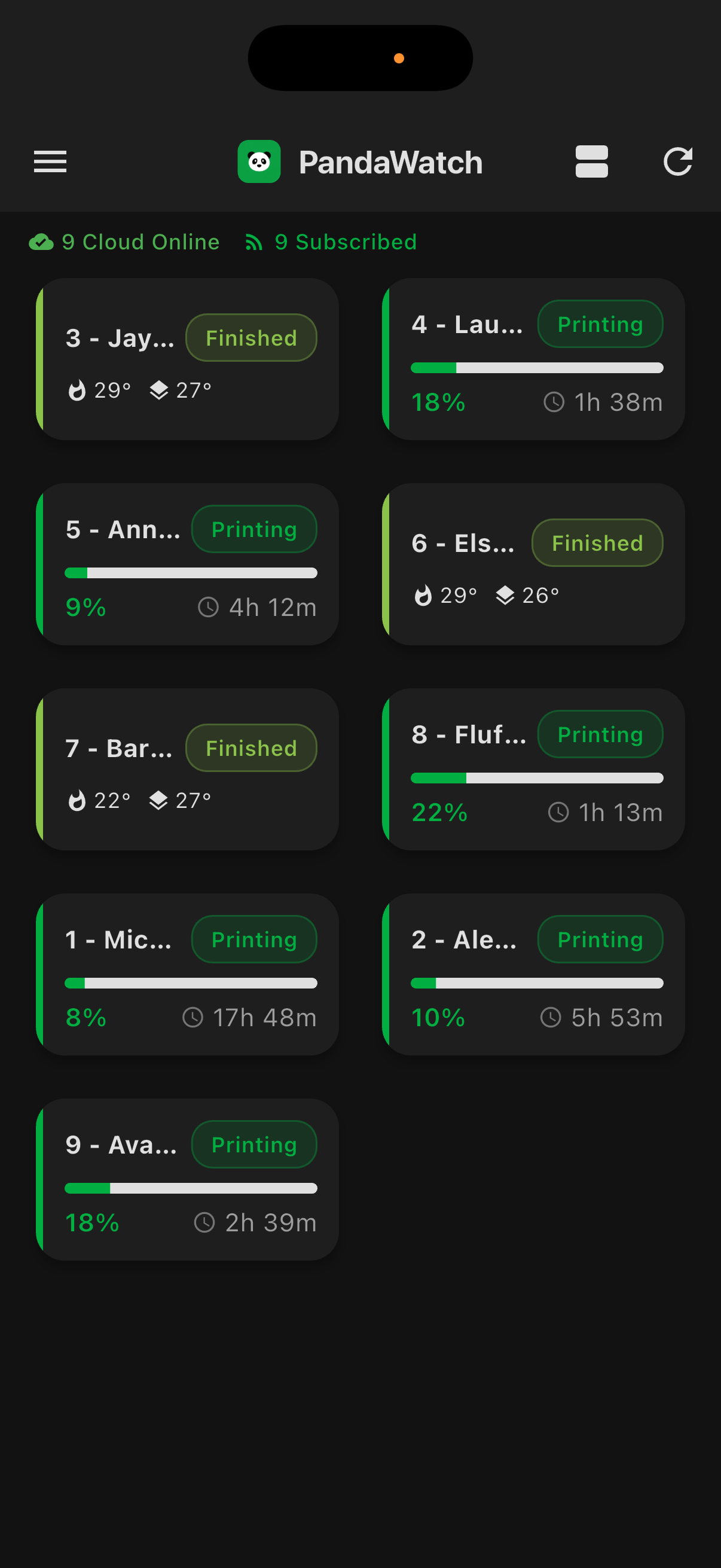Select the 9 Cloud Online status item
This screenshot has width=721, height=1568.
[x=124, y=242]
